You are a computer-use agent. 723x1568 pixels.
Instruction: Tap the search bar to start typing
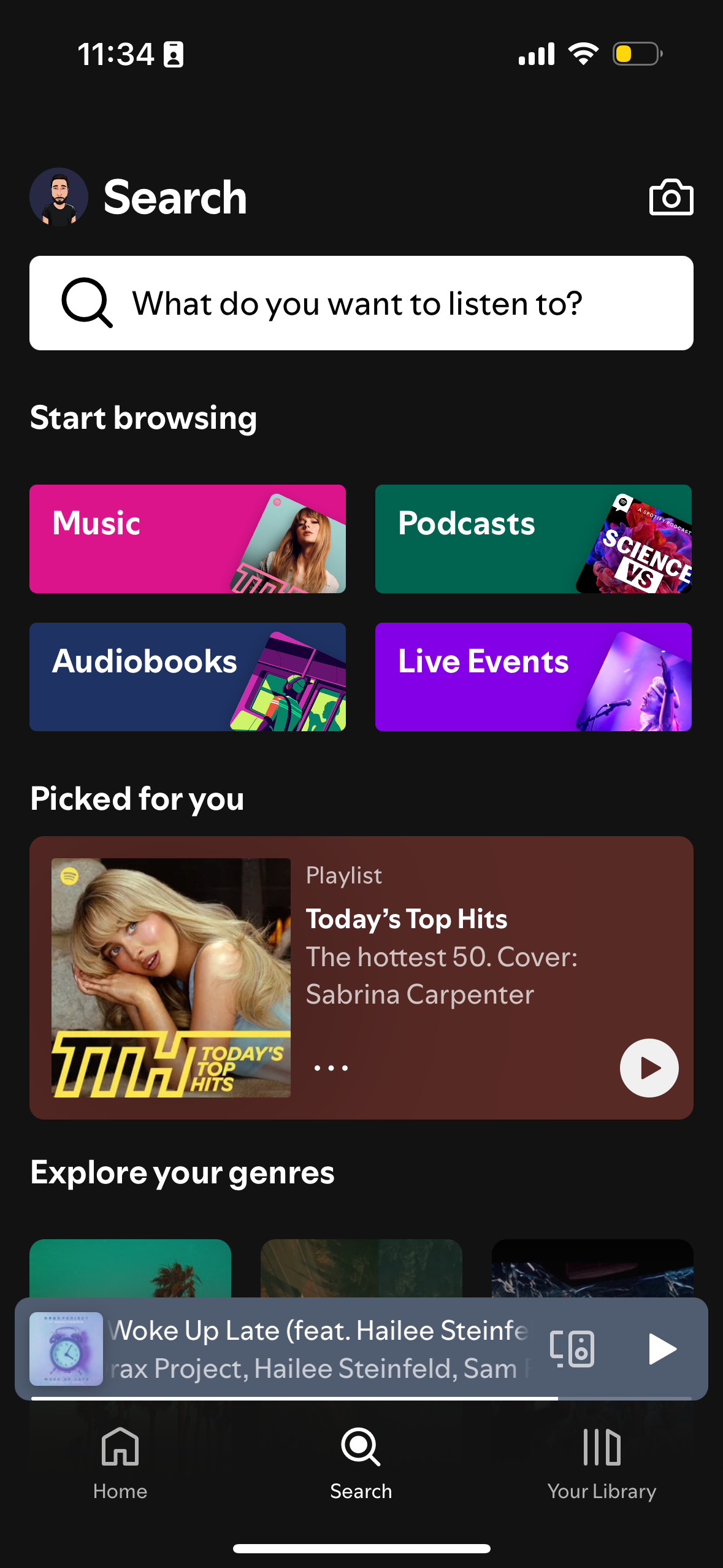coord(361,302)
